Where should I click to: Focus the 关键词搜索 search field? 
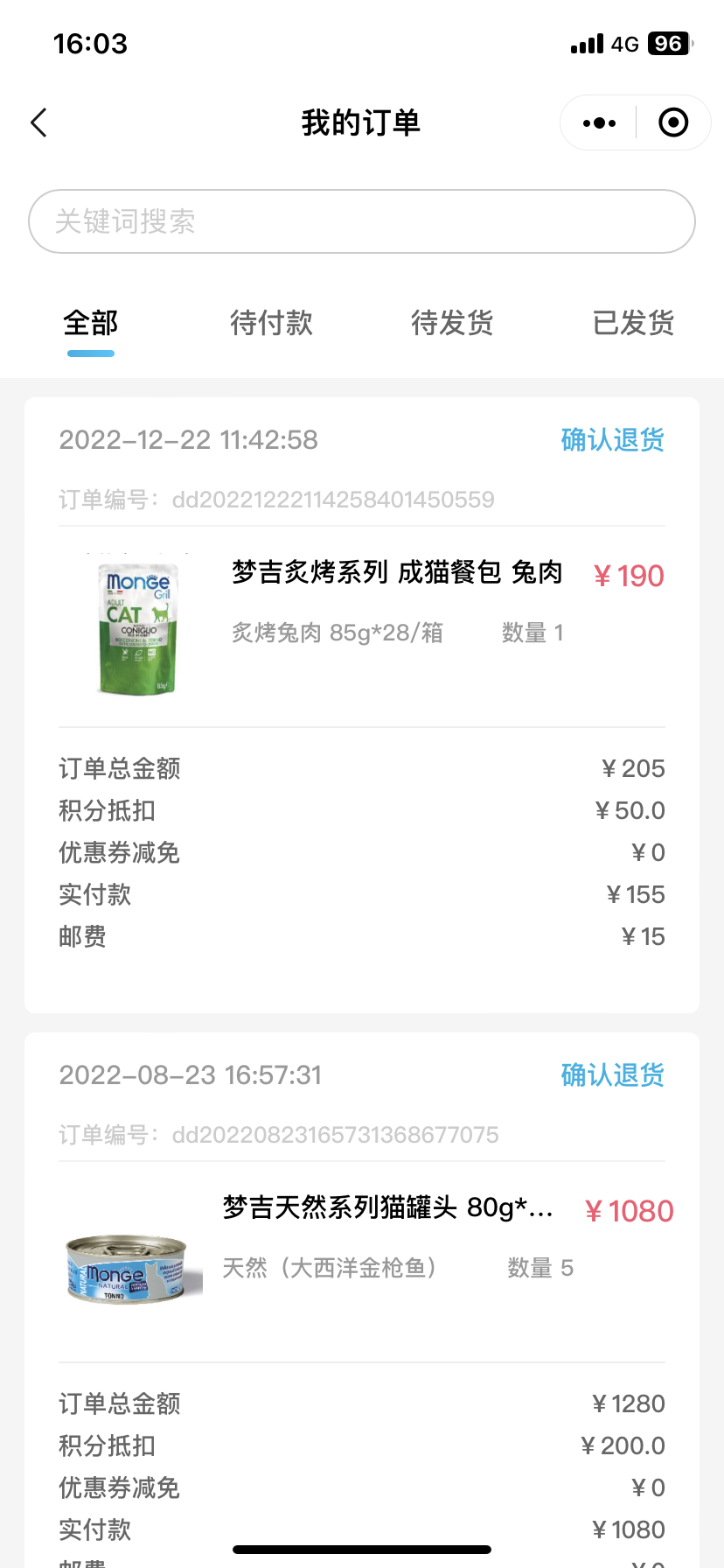coord(362,221)
